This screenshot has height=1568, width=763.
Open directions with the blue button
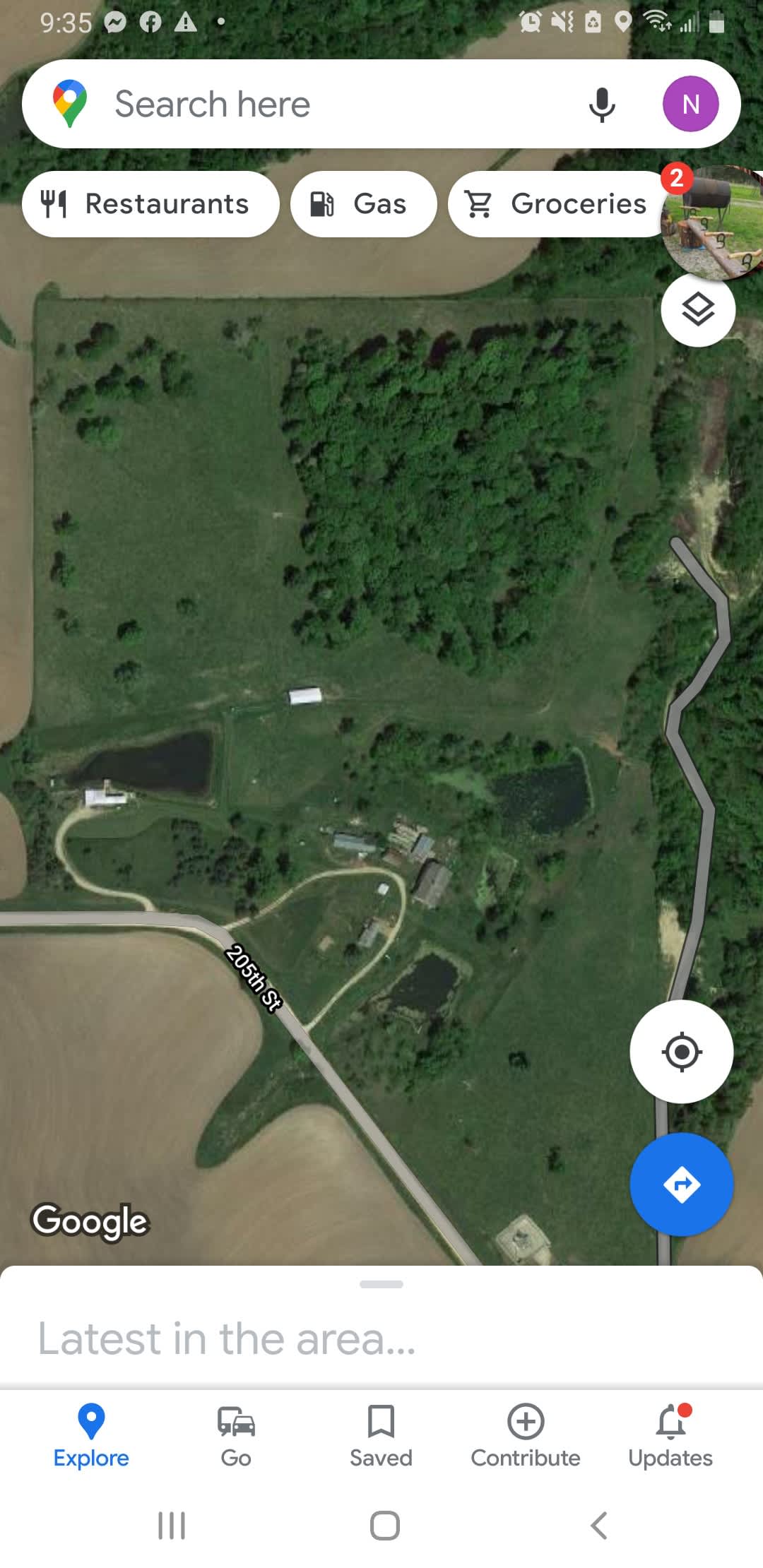tap(682, 1184)
